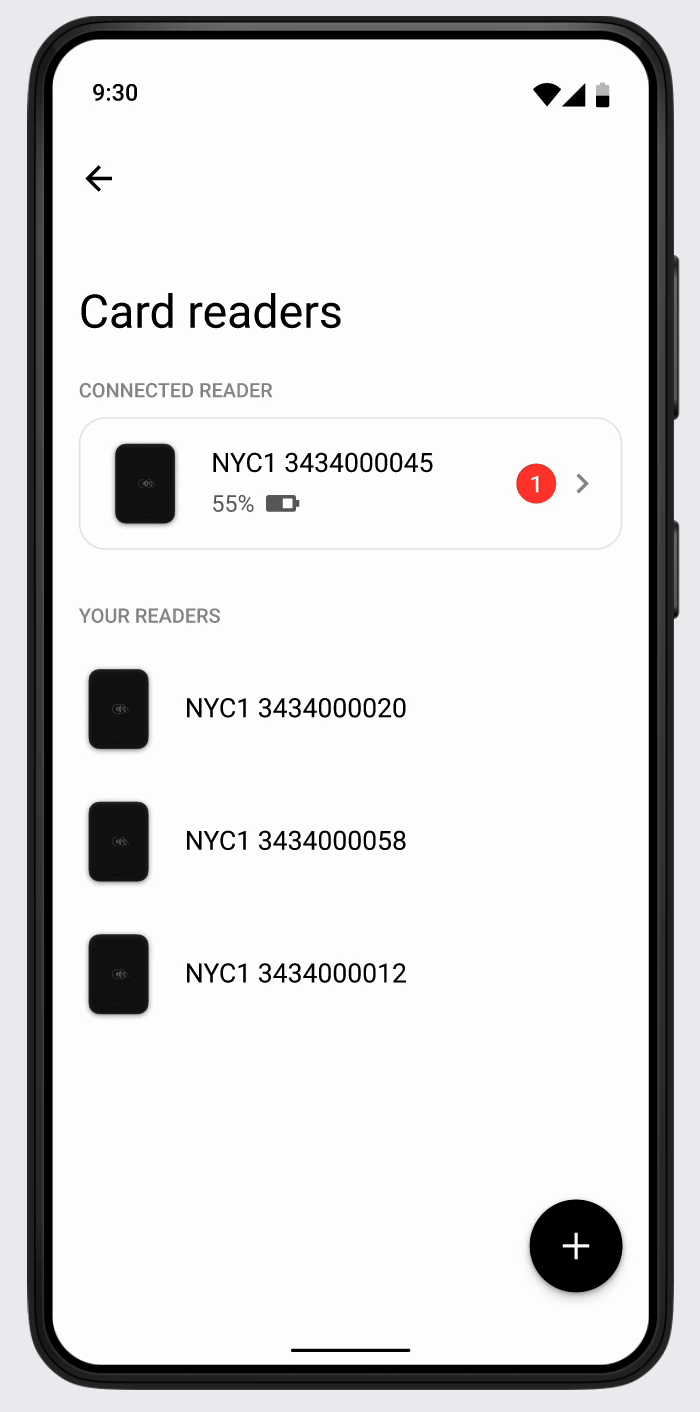This screenshot has width=700, height=1412.
Task: Open connected reader NYC1 3434000045
Action: (x=350, y=483)
